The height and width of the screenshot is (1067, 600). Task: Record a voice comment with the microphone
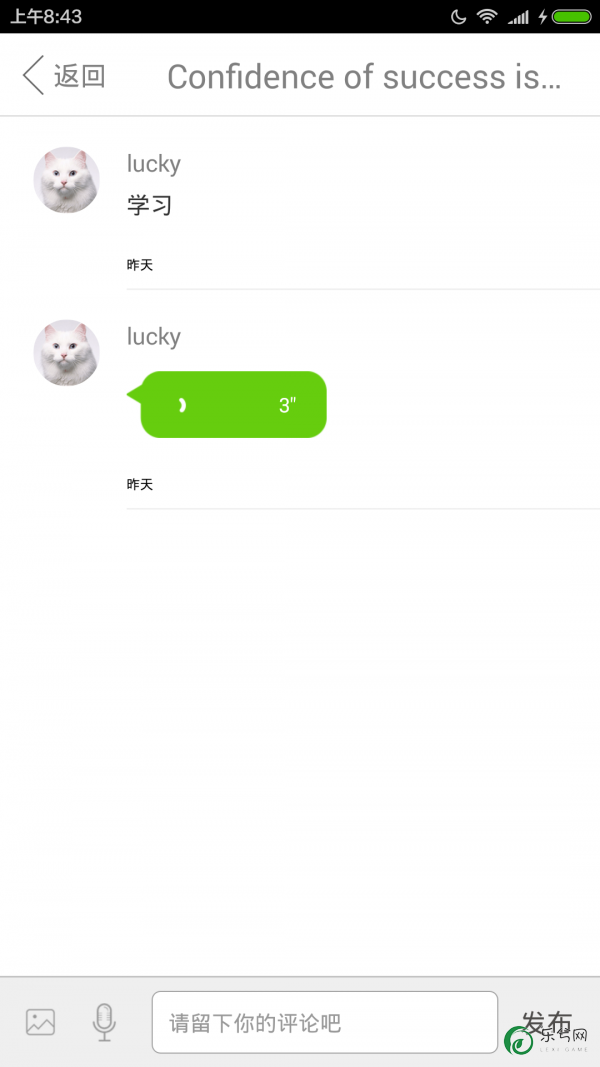[104, 1022]
